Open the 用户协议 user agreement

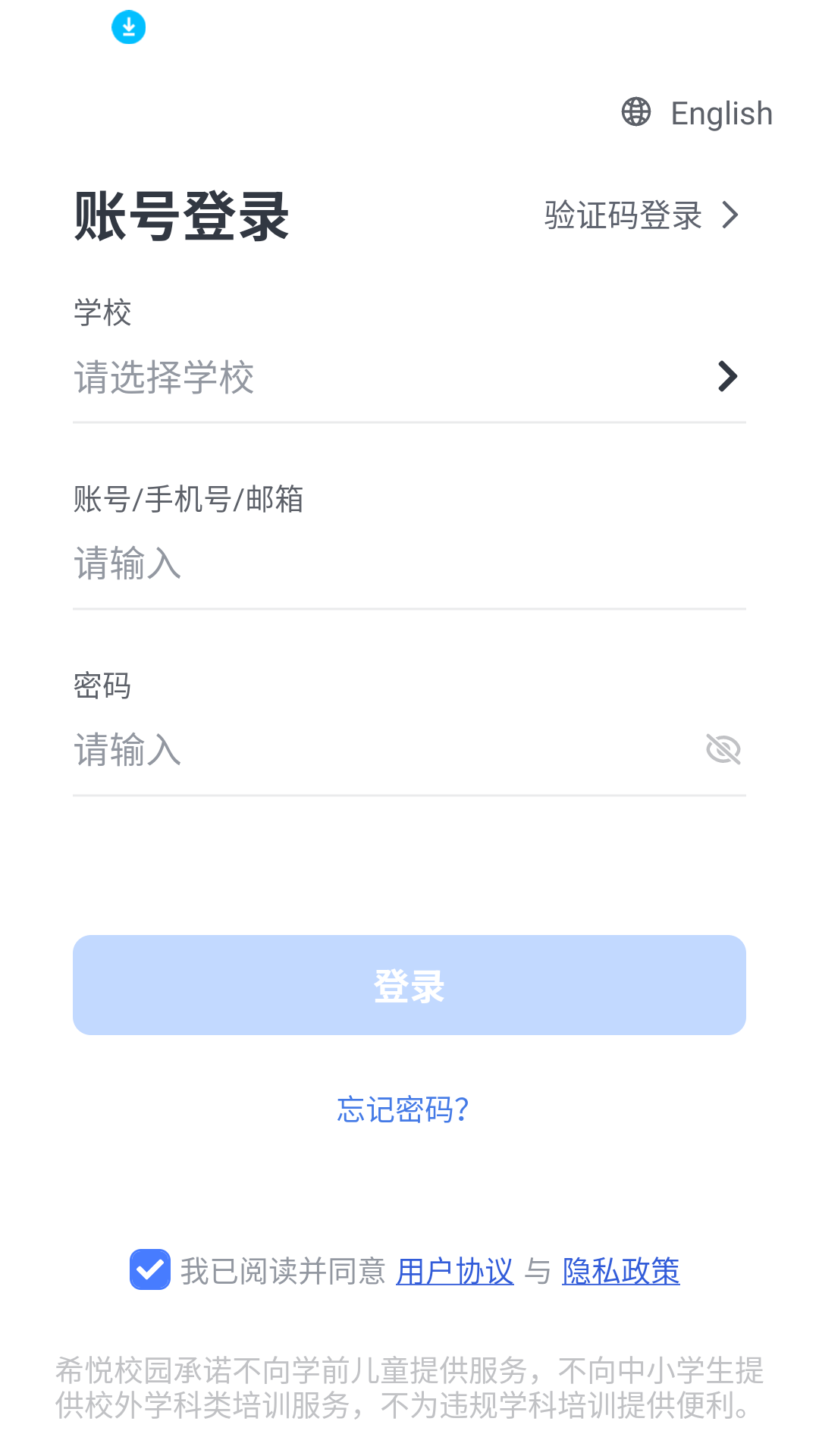454,1269
